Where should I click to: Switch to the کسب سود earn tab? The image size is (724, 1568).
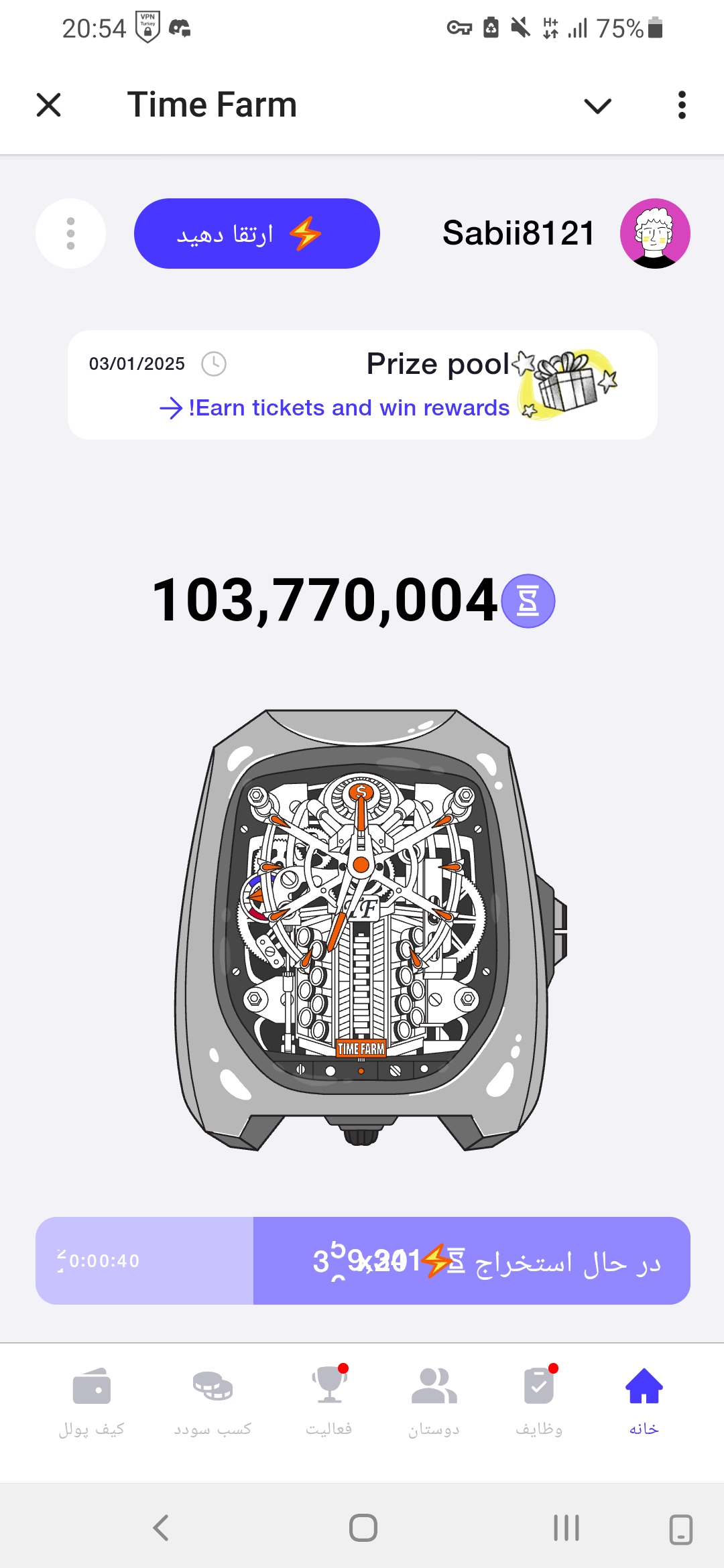213,1401
